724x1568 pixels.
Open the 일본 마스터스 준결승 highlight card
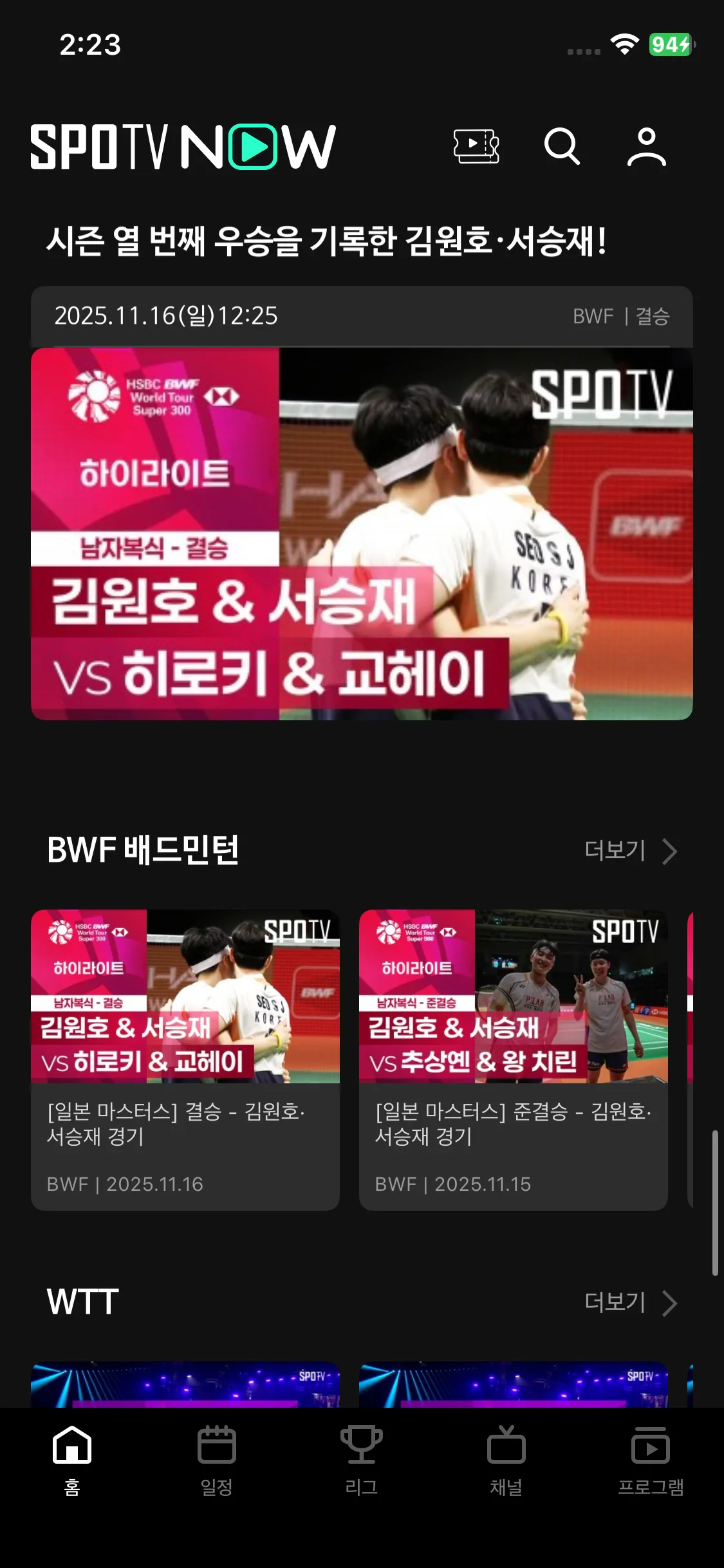pos(513,1059)
